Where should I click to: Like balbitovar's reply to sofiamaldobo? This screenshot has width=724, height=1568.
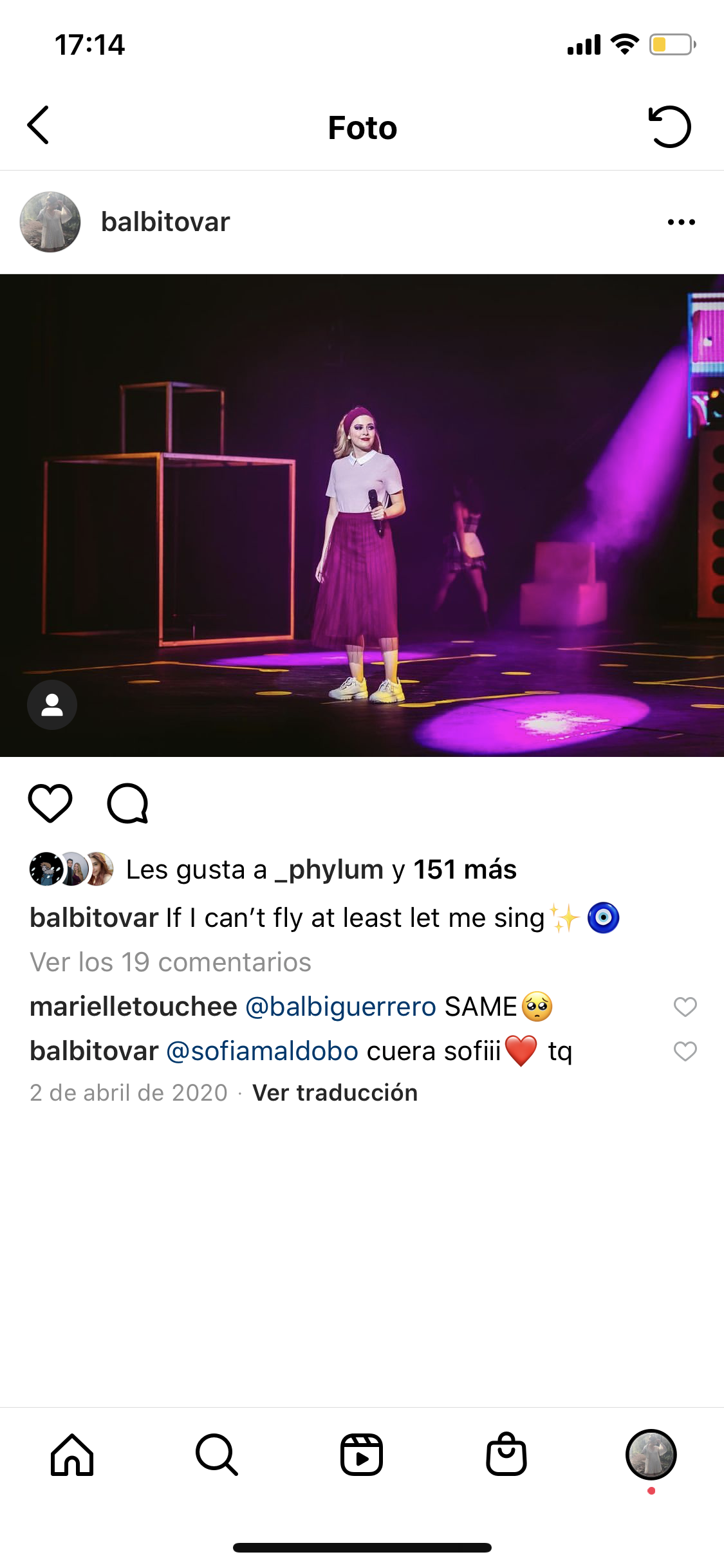click(x=685, y=1051)
